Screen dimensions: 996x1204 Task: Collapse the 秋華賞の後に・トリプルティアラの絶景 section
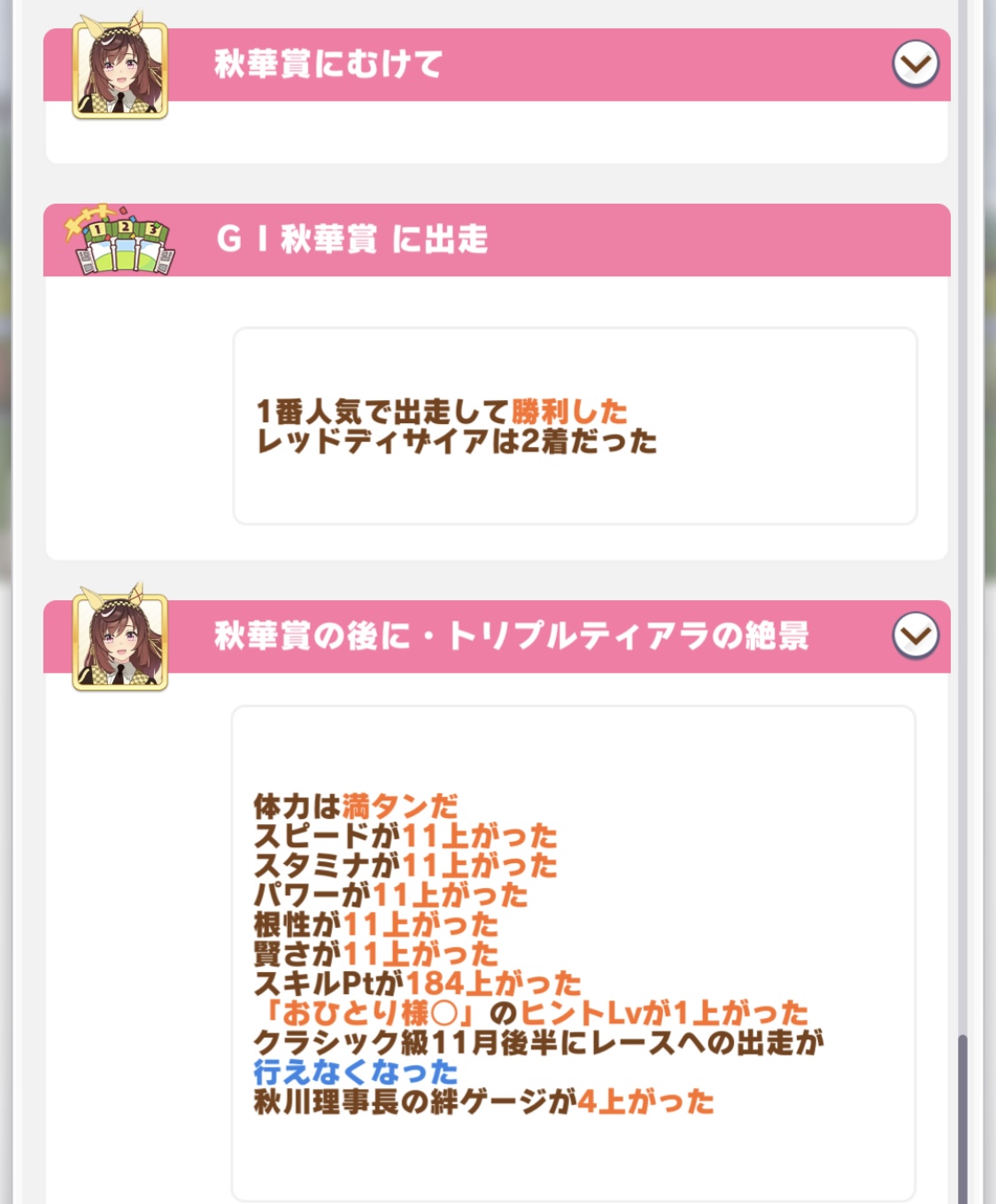point(915,635)
